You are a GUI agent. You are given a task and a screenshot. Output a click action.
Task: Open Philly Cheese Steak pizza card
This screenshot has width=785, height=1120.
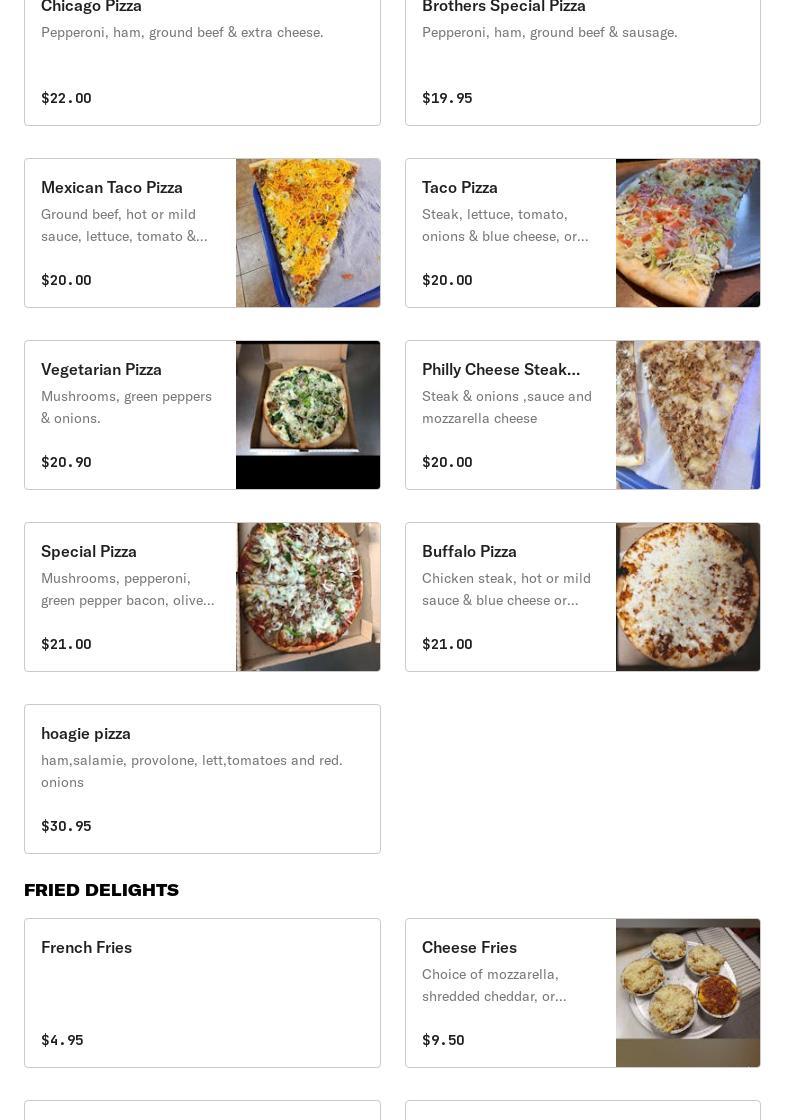[x=582, y=415]
